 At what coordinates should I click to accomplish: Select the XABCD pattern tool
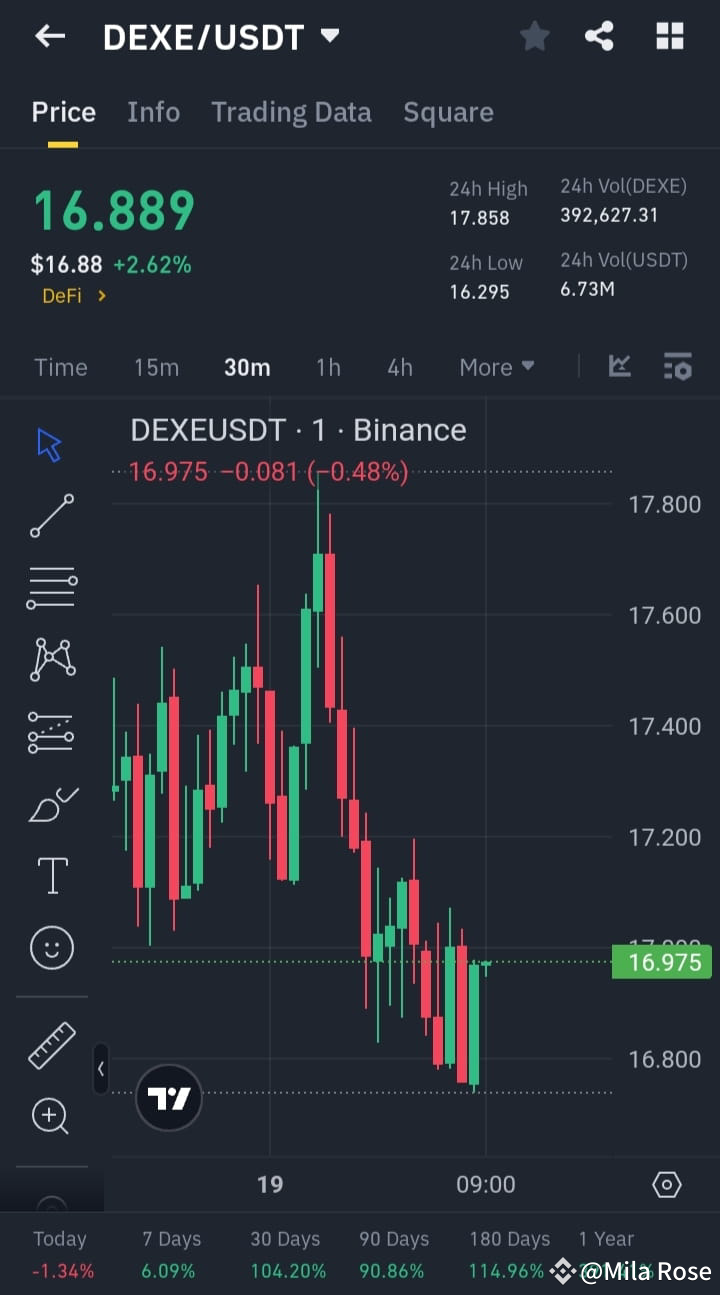(x=51, y=658)
